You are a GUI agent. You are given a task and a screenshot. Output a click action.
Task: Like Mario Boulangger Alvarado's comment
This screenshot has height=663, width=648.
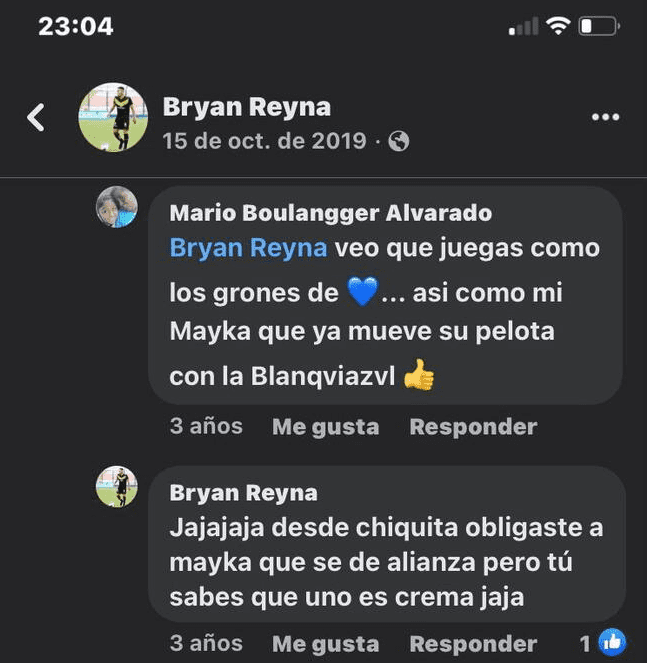point(325,427)
